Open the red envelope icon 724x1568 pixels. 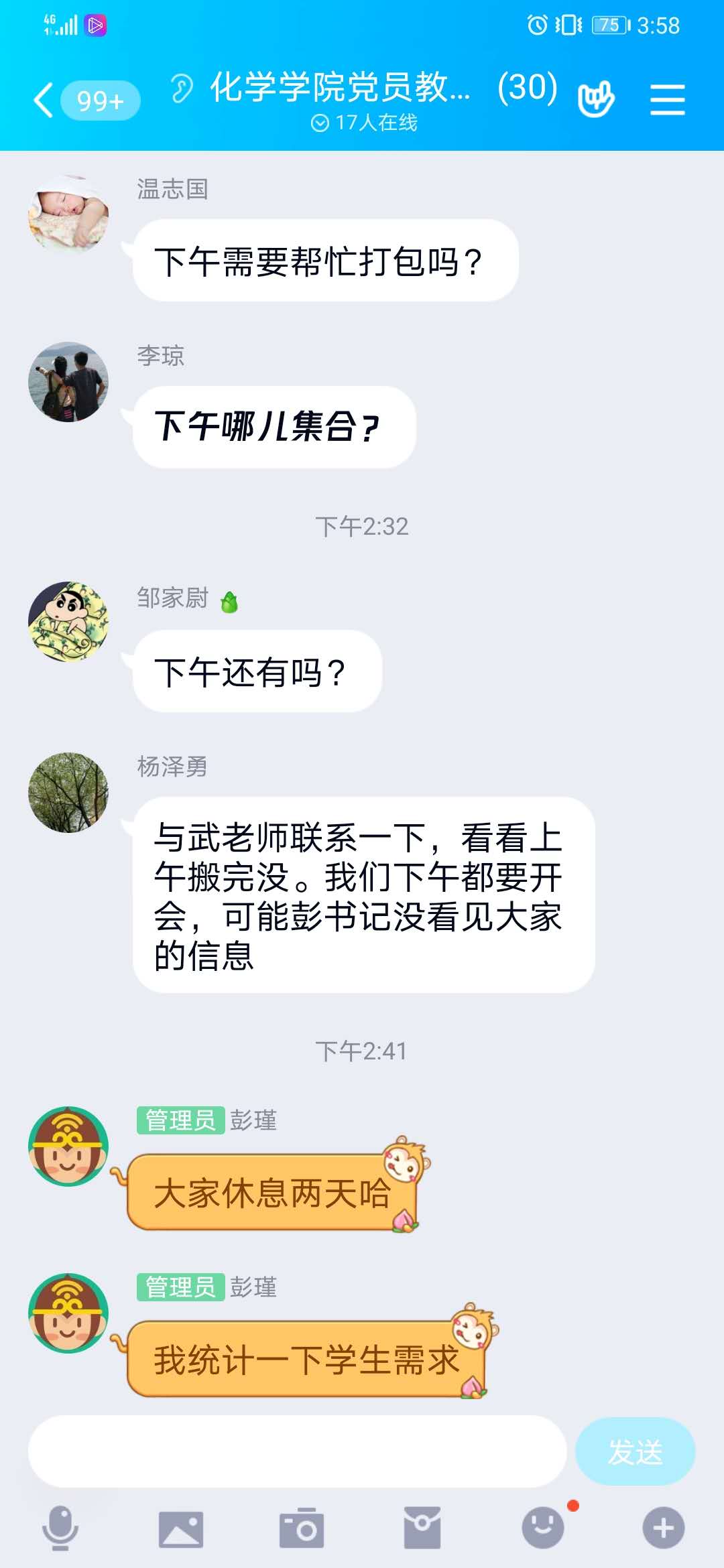click(x=422, y=1528)
